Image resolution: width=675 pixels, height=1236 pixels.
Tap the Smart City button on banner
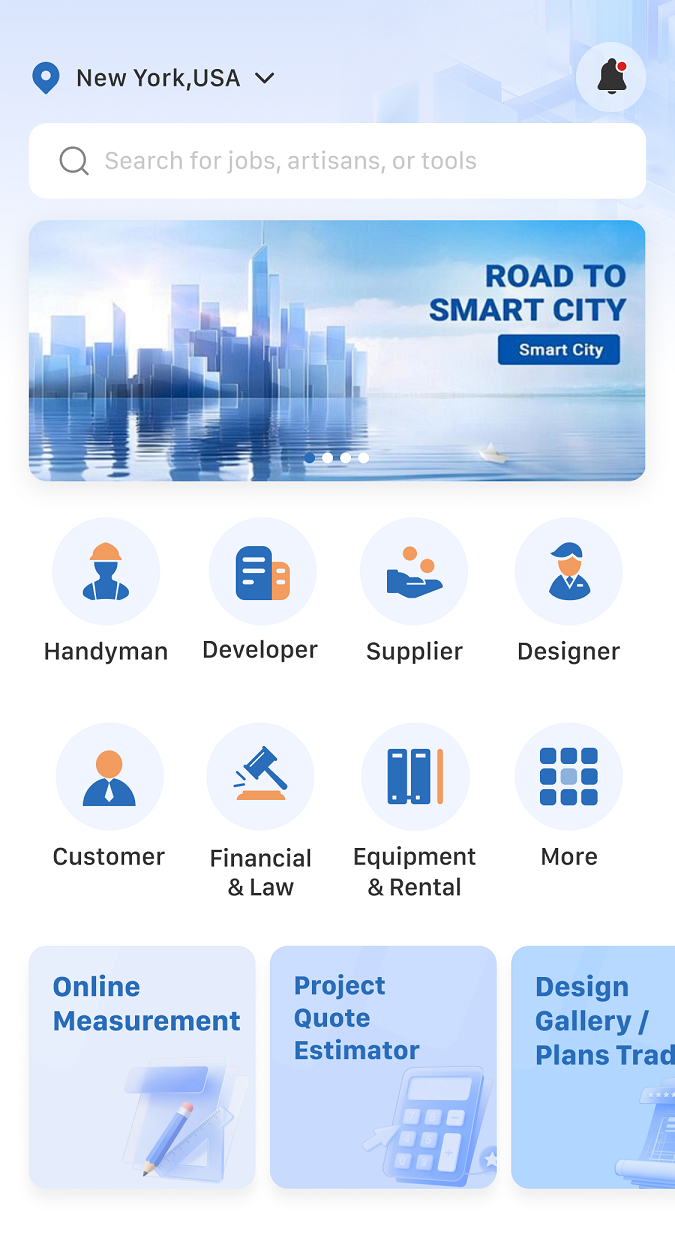[560, 350]
